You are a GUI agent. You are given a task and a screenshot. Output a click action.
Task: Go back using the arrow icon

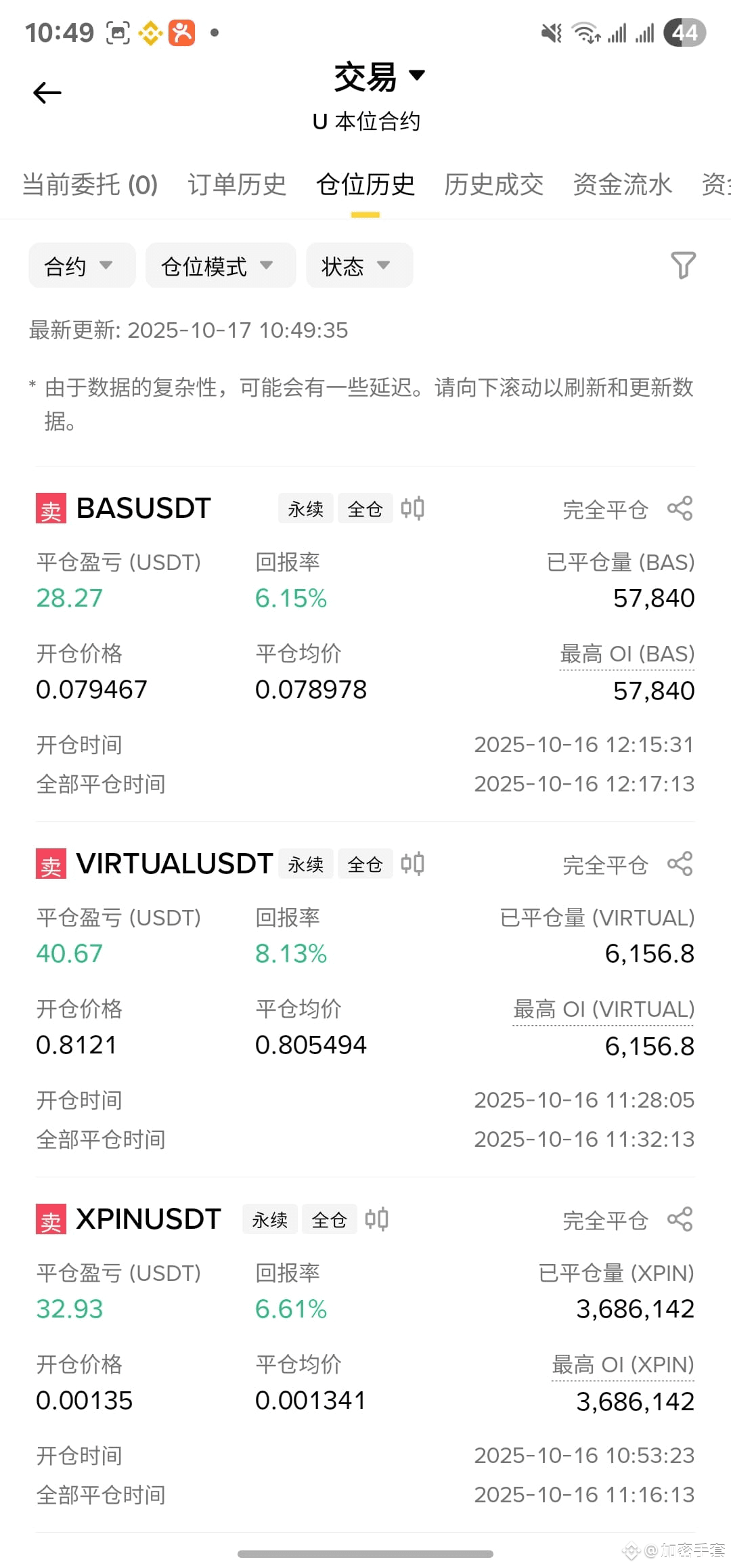(47, 93)
